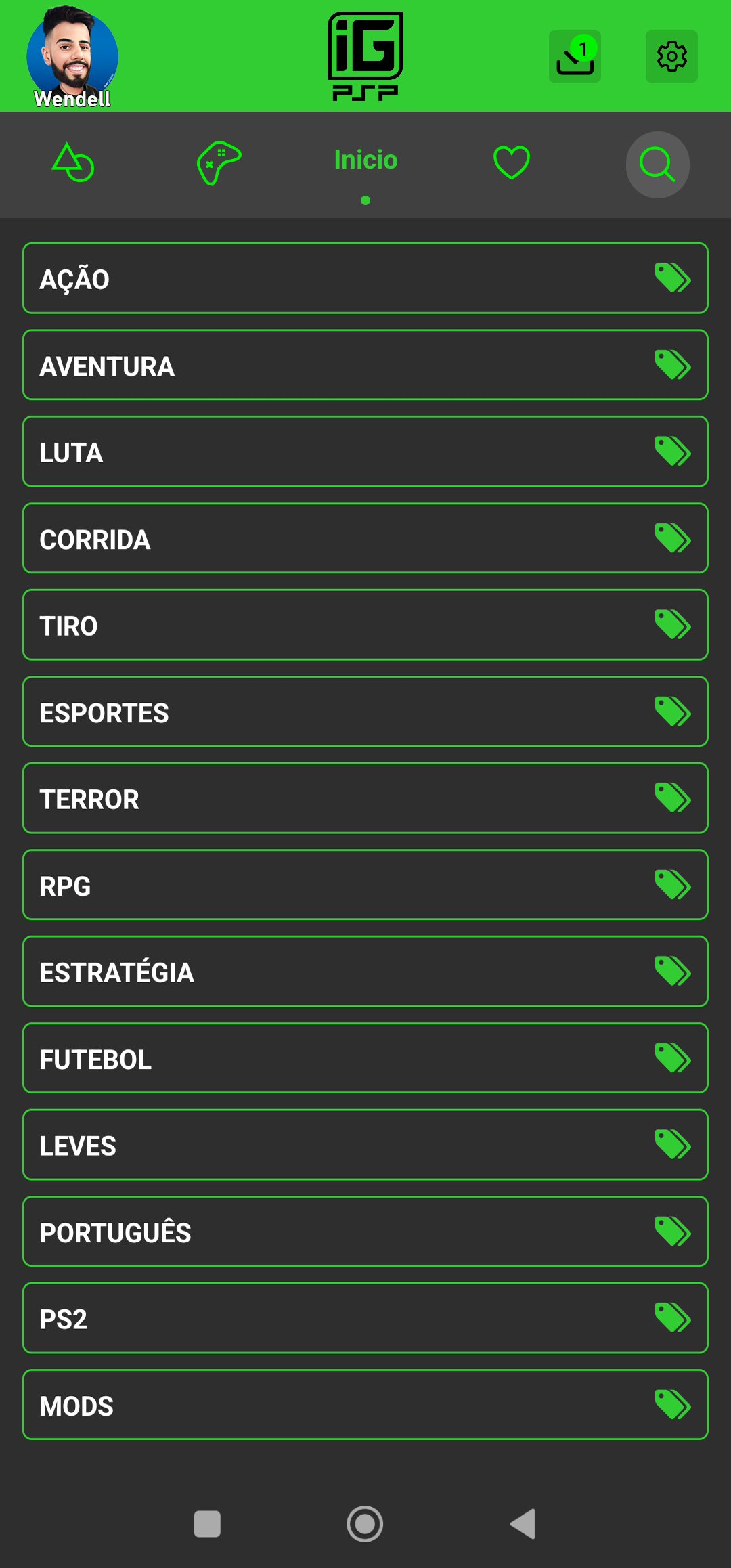Screen dimensions: 731x1568
Task: Open the settings gear
Action: 671,57
